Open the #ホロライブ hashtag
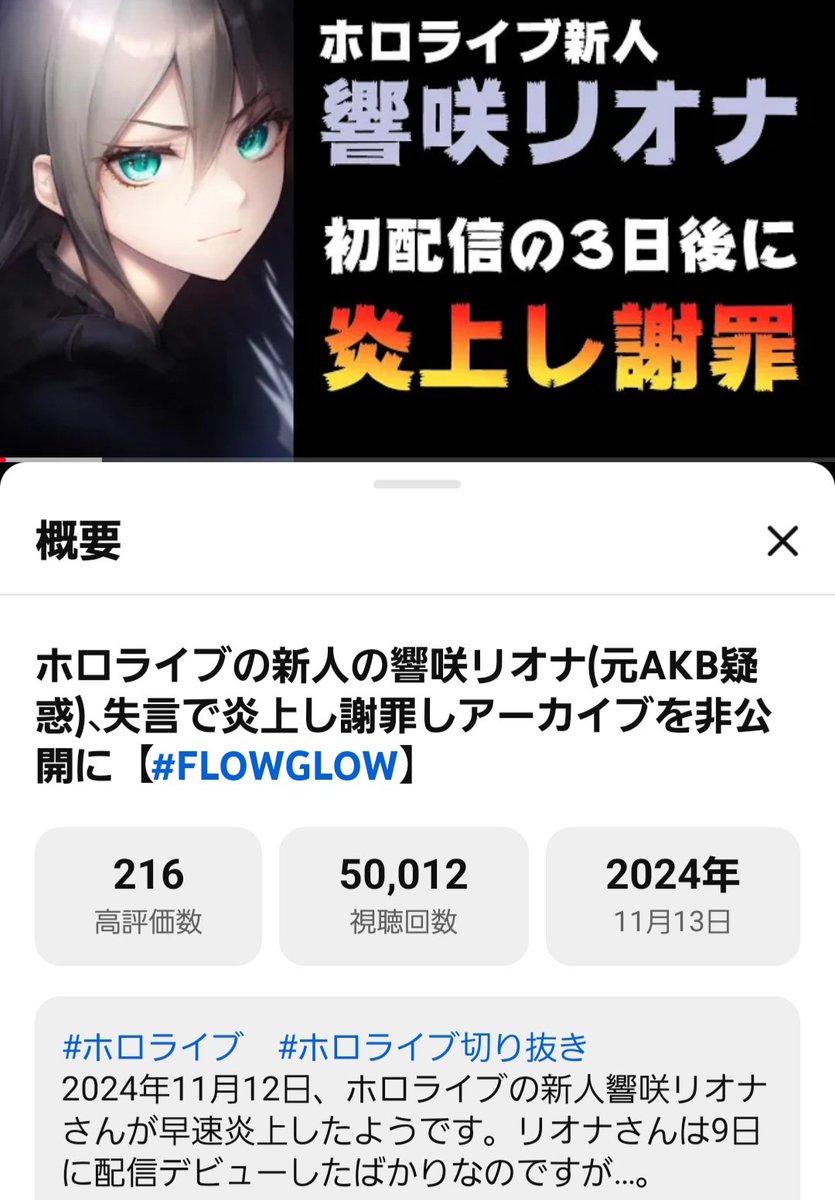835x1200 pixels. [x=152, y=1047]
